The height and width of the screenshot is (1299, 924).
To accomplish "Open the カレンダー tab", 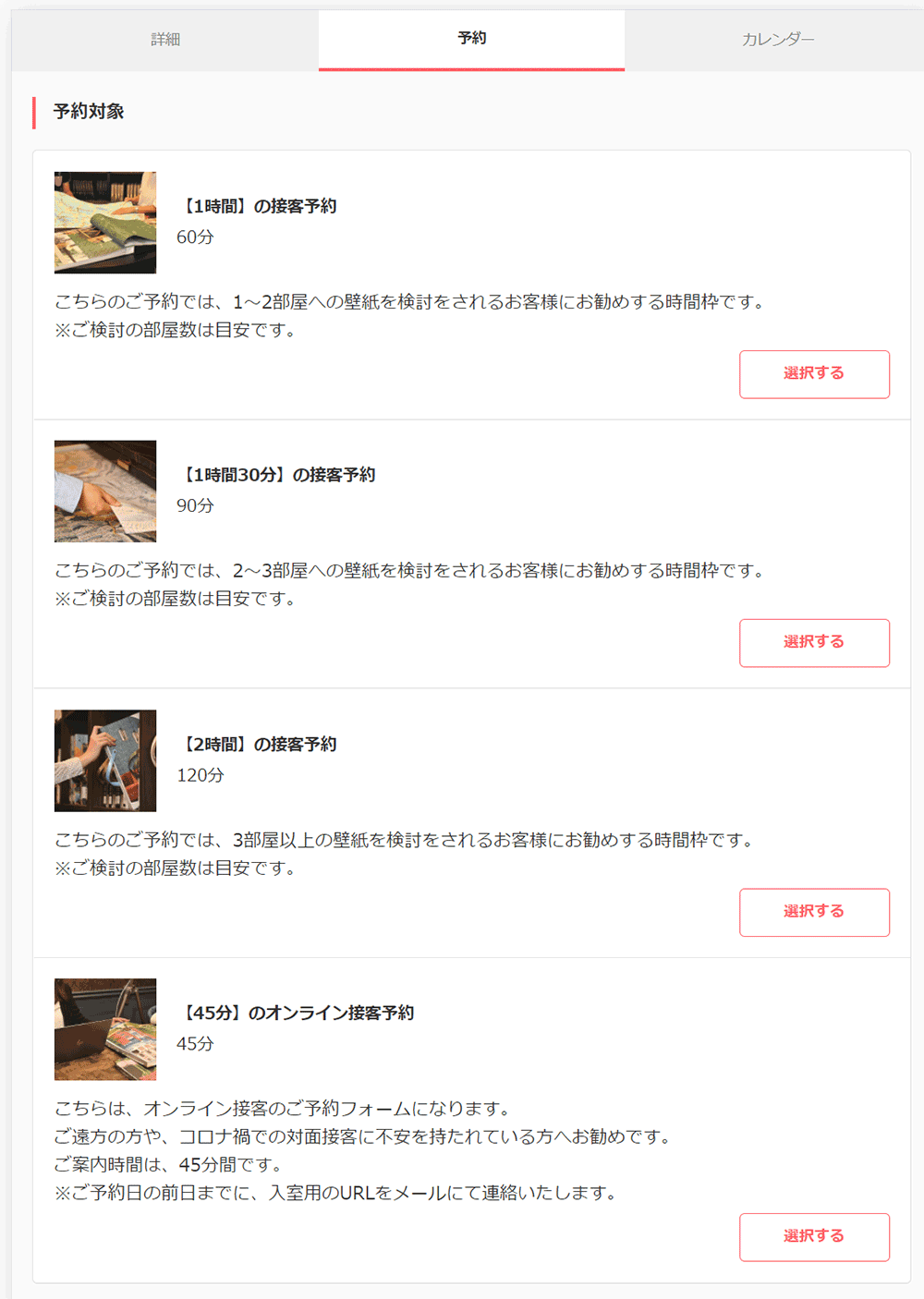I will pyautogui.click(x=777, y=40).
